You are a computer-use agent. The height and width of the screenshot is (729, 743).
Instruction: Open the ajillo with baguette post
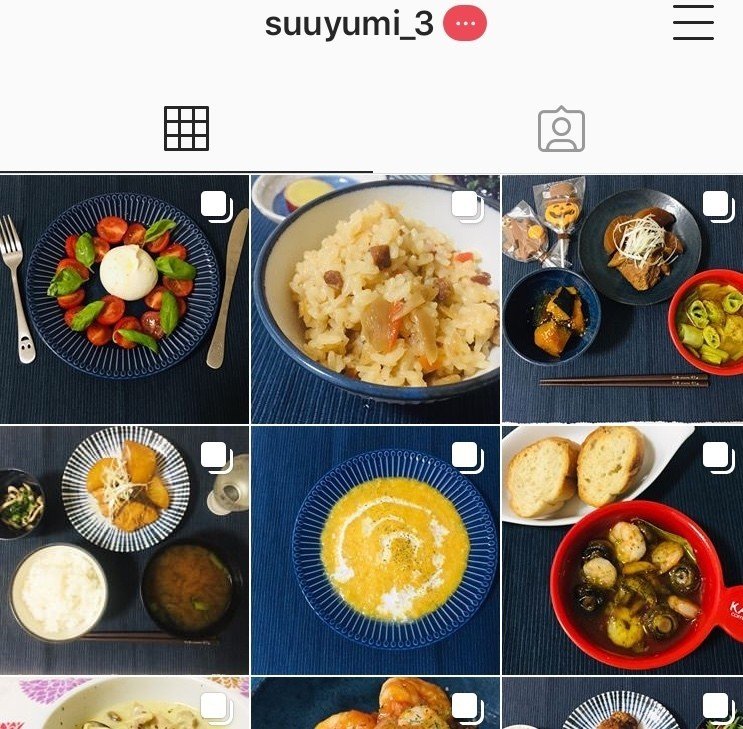pos(622,550)
